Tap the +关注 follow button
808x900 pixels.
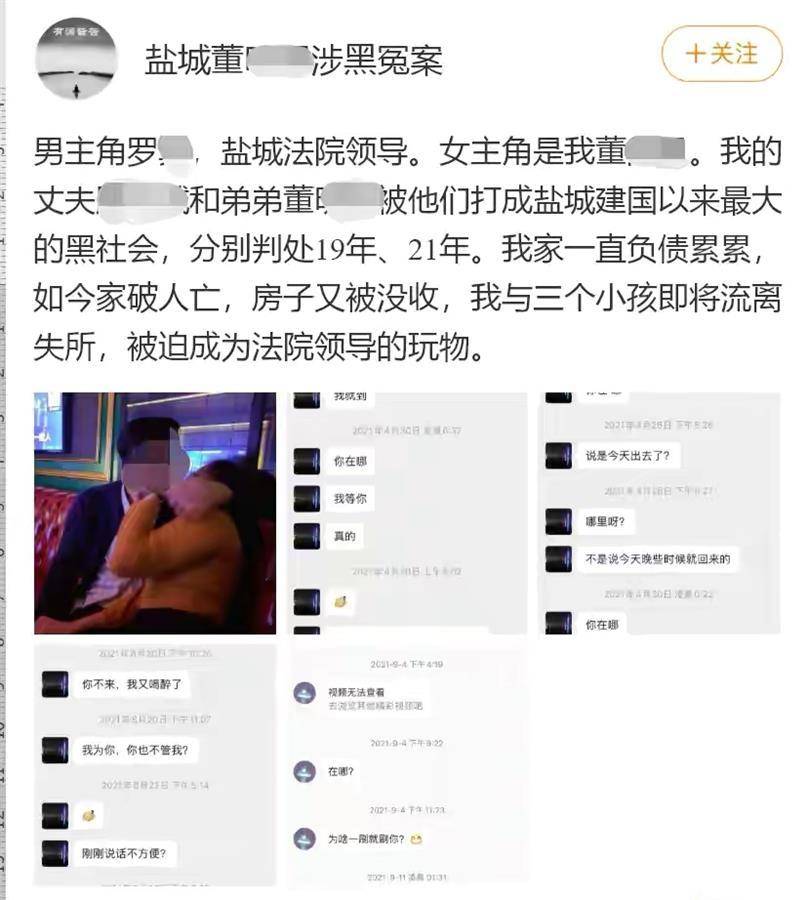(x=721, y=54)
